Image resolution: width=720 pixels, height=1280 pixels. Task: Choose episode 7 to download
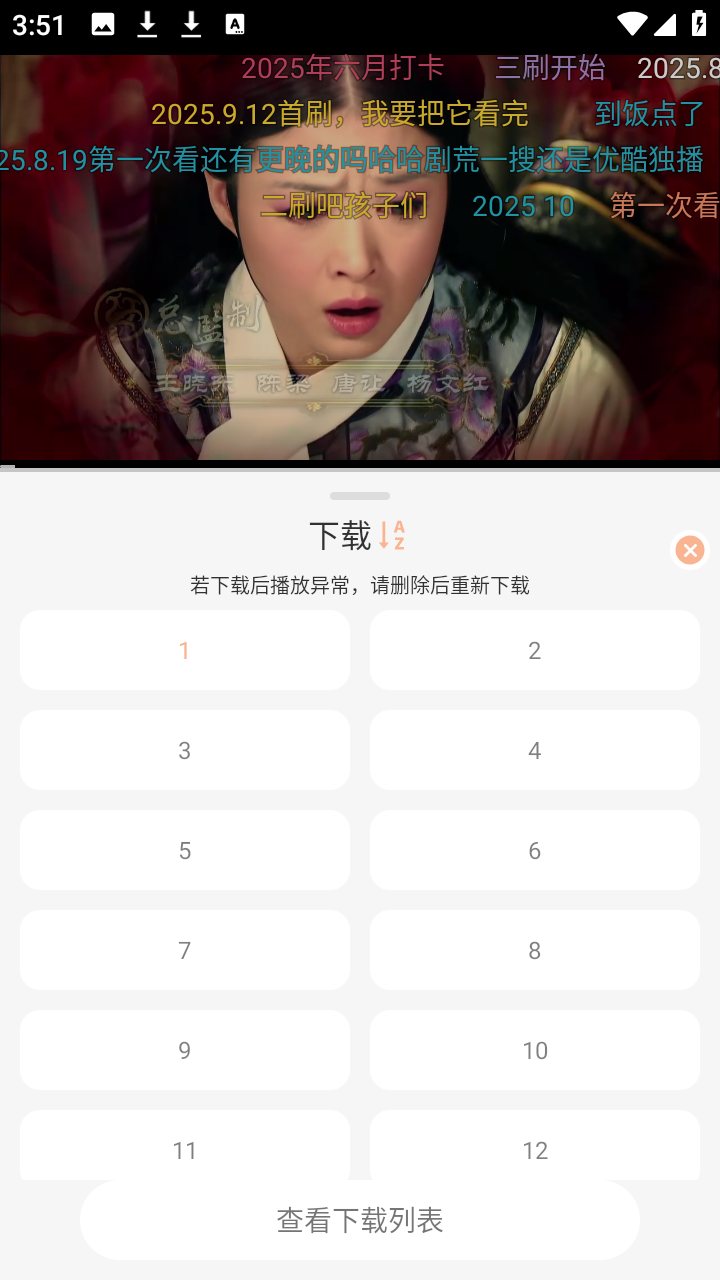point(185,950)
